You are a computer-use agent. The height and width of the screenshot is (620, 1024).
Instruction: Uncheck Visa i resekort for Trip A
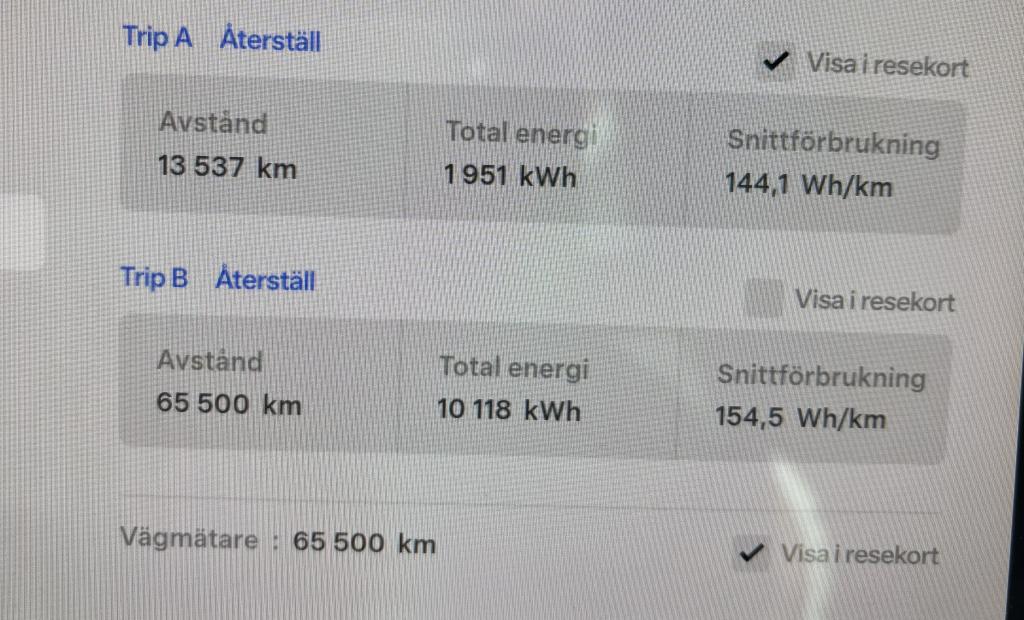coord(774,63)
